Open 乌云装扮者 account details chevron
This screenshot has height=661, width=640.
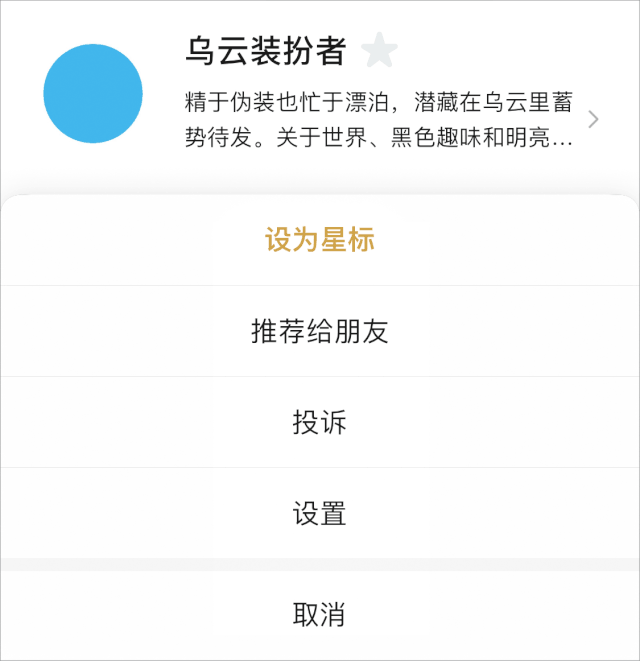pyautogui.click(x=594, y=120)
